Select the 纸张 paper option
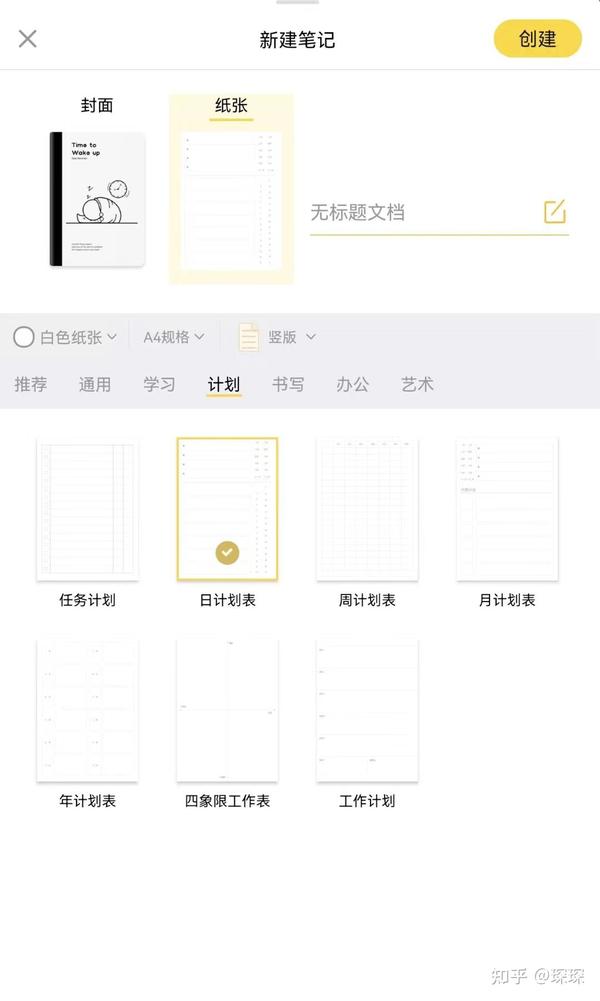Image resolution: width=600 pixels, height=1001 pixels. pos(231,188)
